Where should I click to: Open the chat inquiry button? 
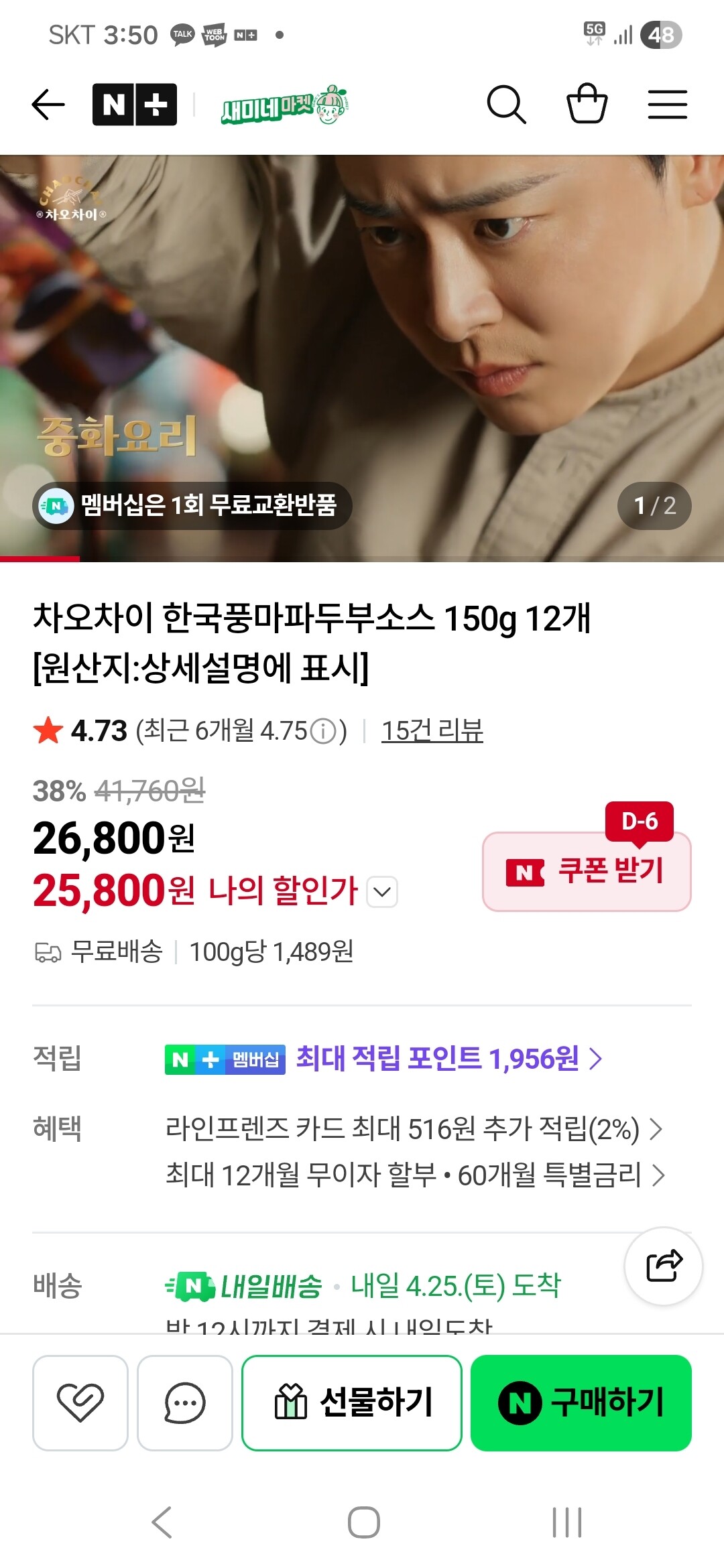[x=185, y=1402]
